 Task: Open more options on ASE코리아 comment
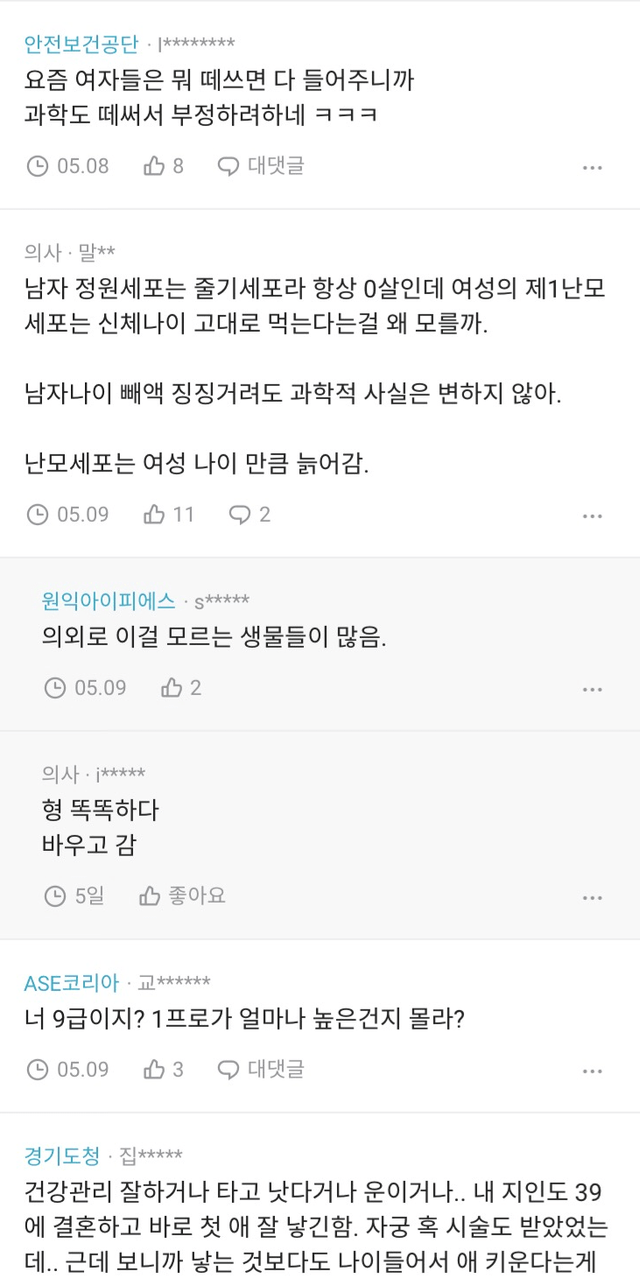pos(593,1070)
